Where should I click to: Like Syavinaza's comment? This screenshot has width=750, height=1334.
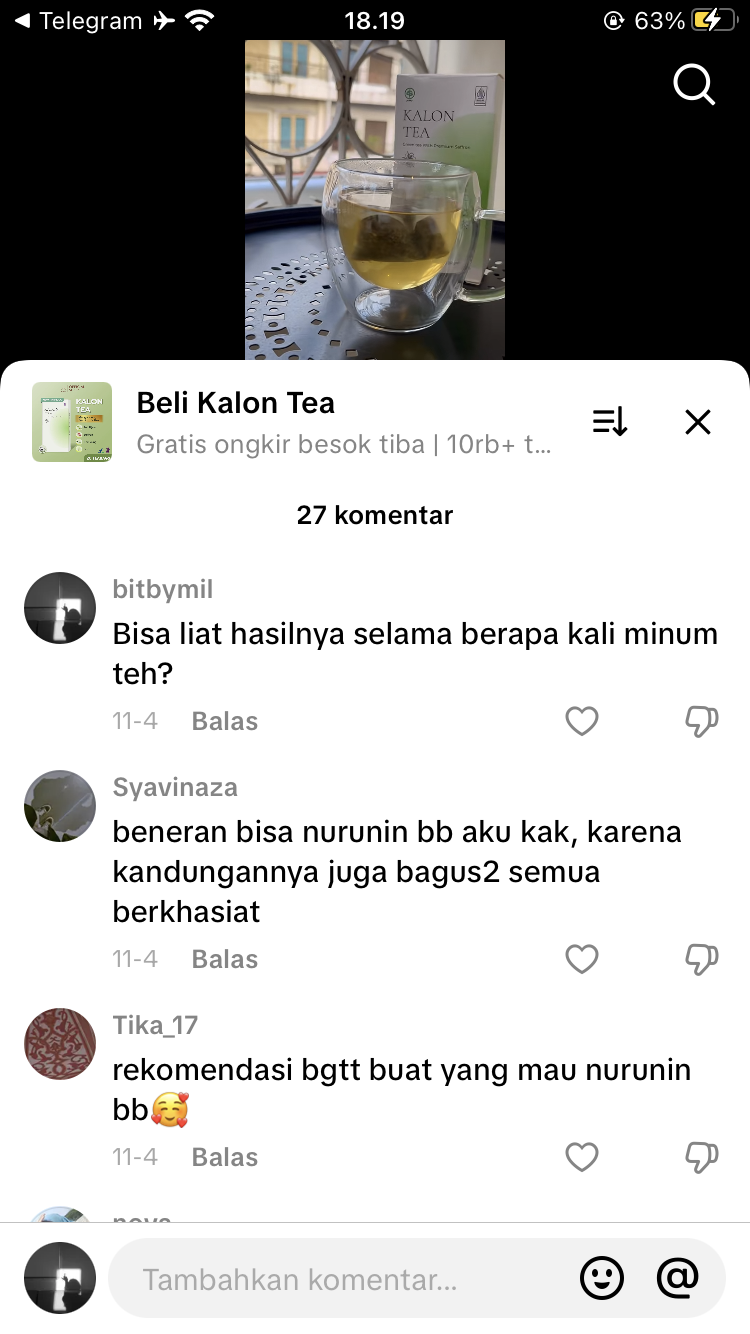click(x=582, y=959)
